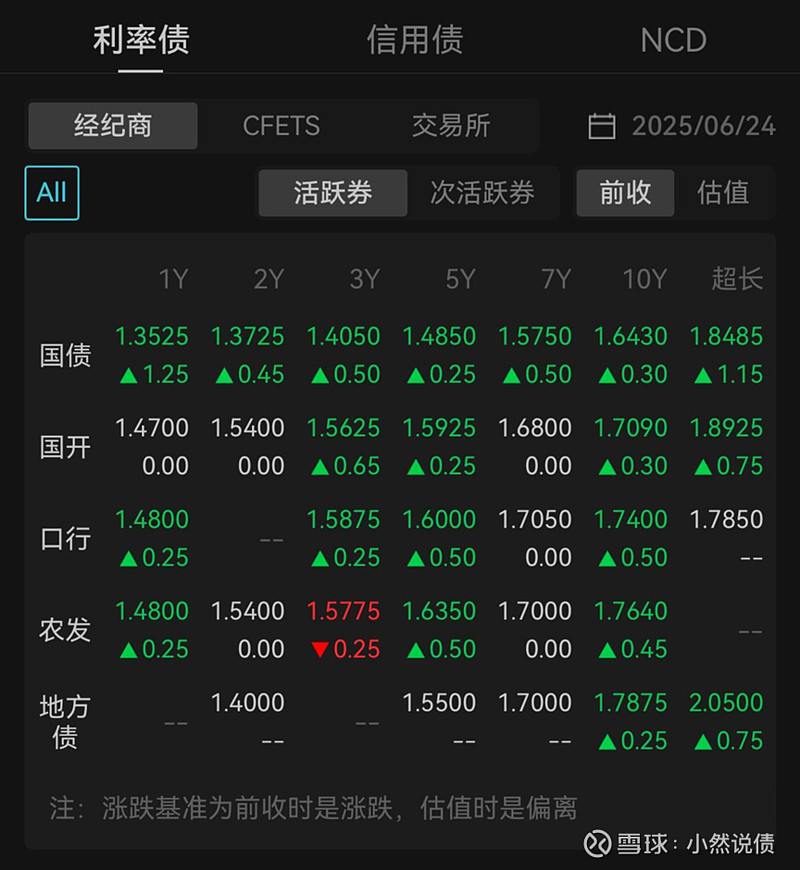This screenshot has width=800, height=870.
Task: Open the All bond filter
Action: click(x=51, y=192)
